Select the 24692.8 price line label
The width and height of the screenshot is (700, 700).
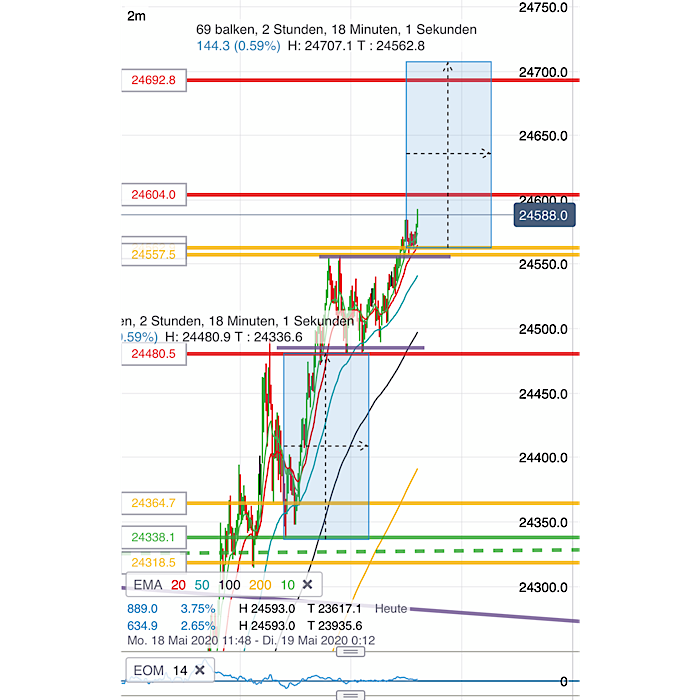click(x=153, y=80)
